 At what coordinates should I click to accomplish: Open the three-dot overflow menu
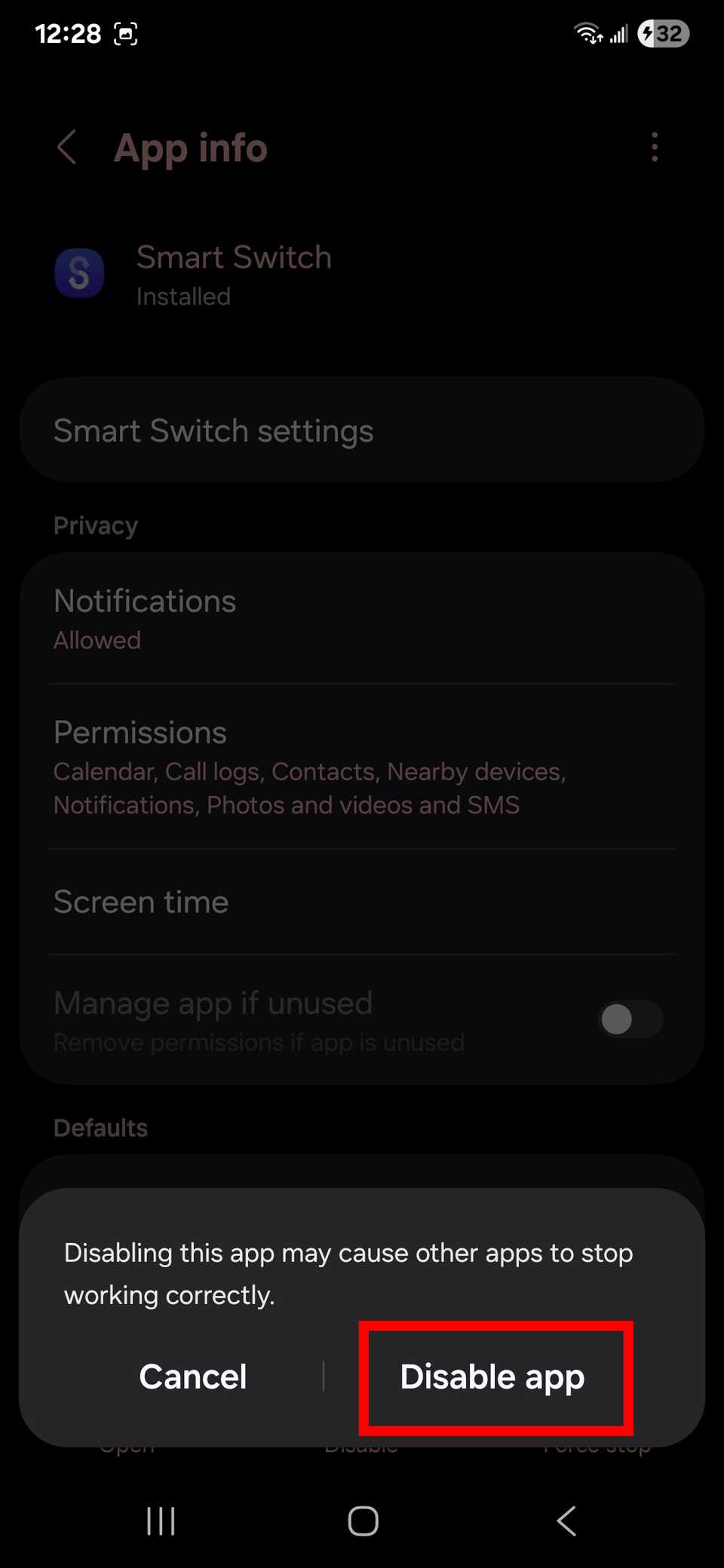655,148
